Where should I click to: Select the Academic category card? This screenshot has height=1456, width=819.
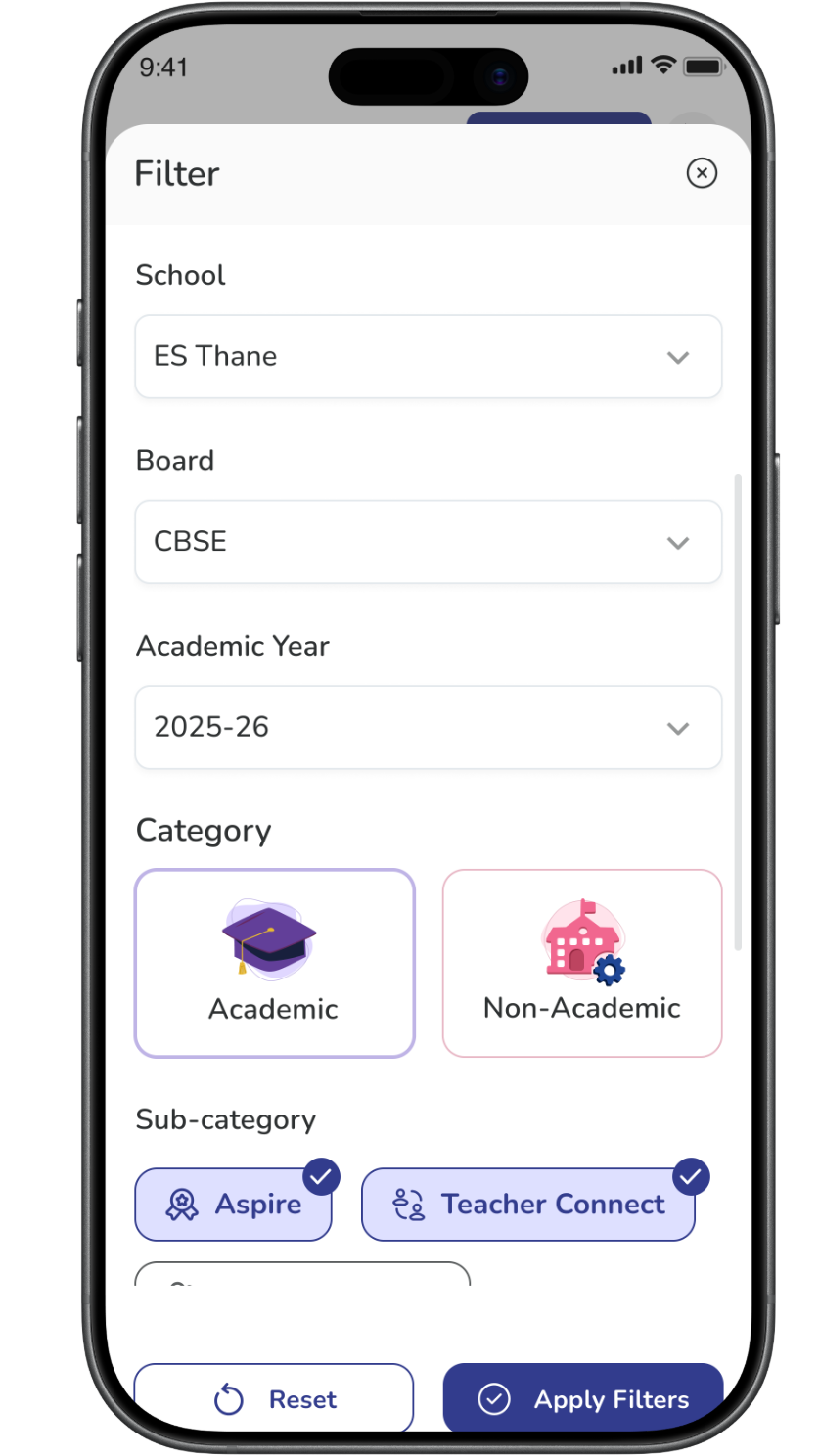pos(274,963)
